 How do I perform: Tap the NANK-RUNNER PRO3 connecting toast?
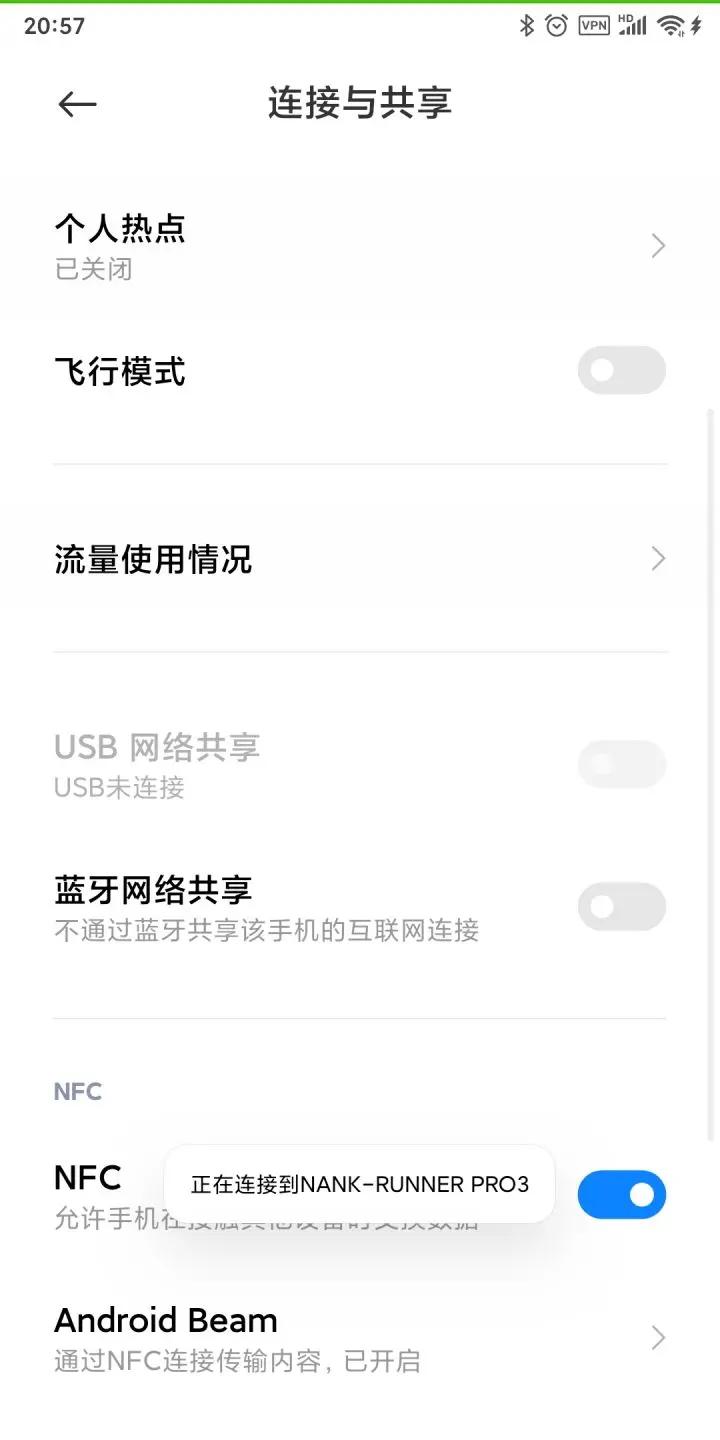click(x=359, y=1184)
